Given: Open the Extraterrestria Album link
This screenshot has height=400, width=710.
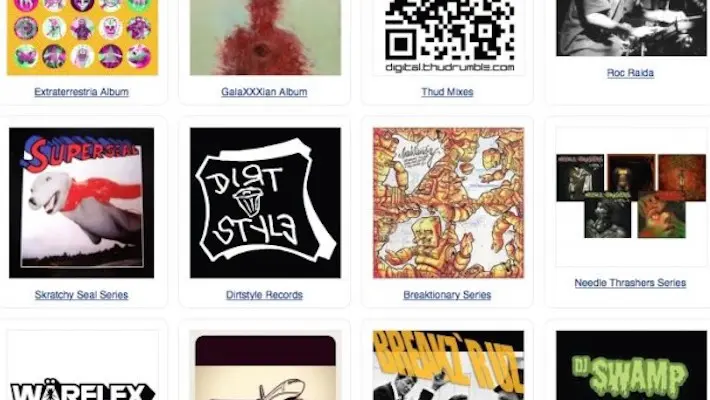Looking at the screenshot, I should (x=81, y=92).
